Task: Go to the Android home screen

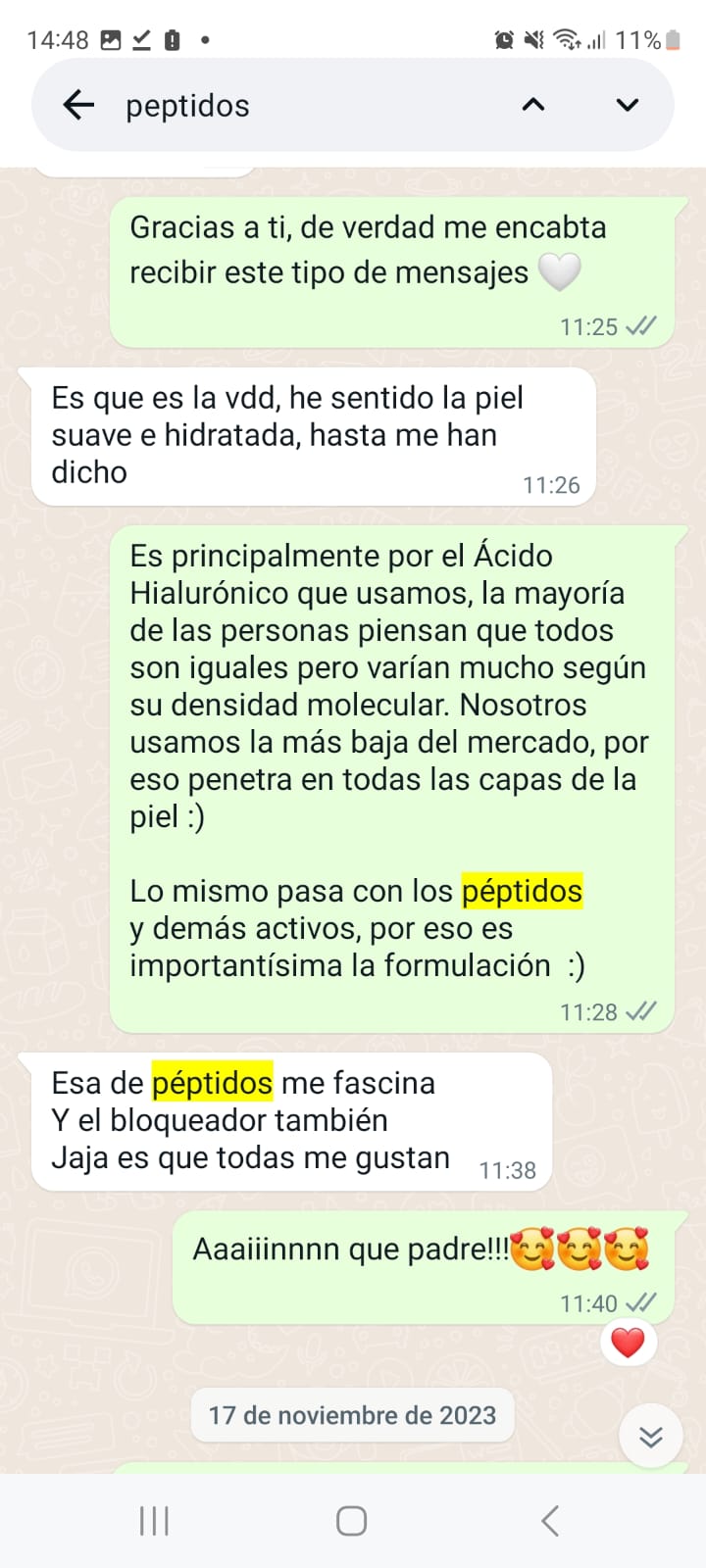Action: [351, 1521]
